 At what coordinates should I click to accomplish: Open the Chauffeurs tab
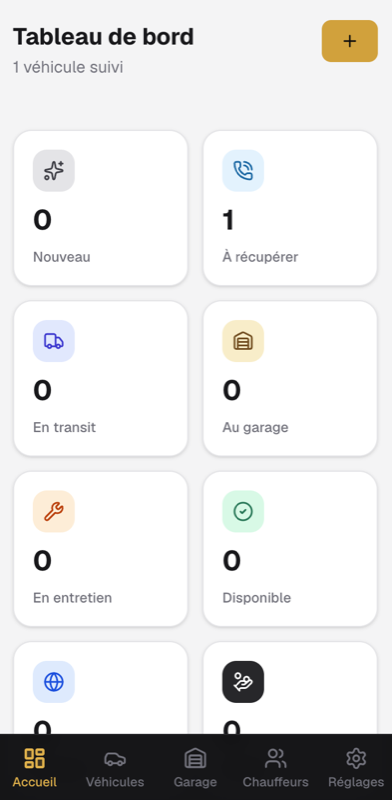[276, 767]
